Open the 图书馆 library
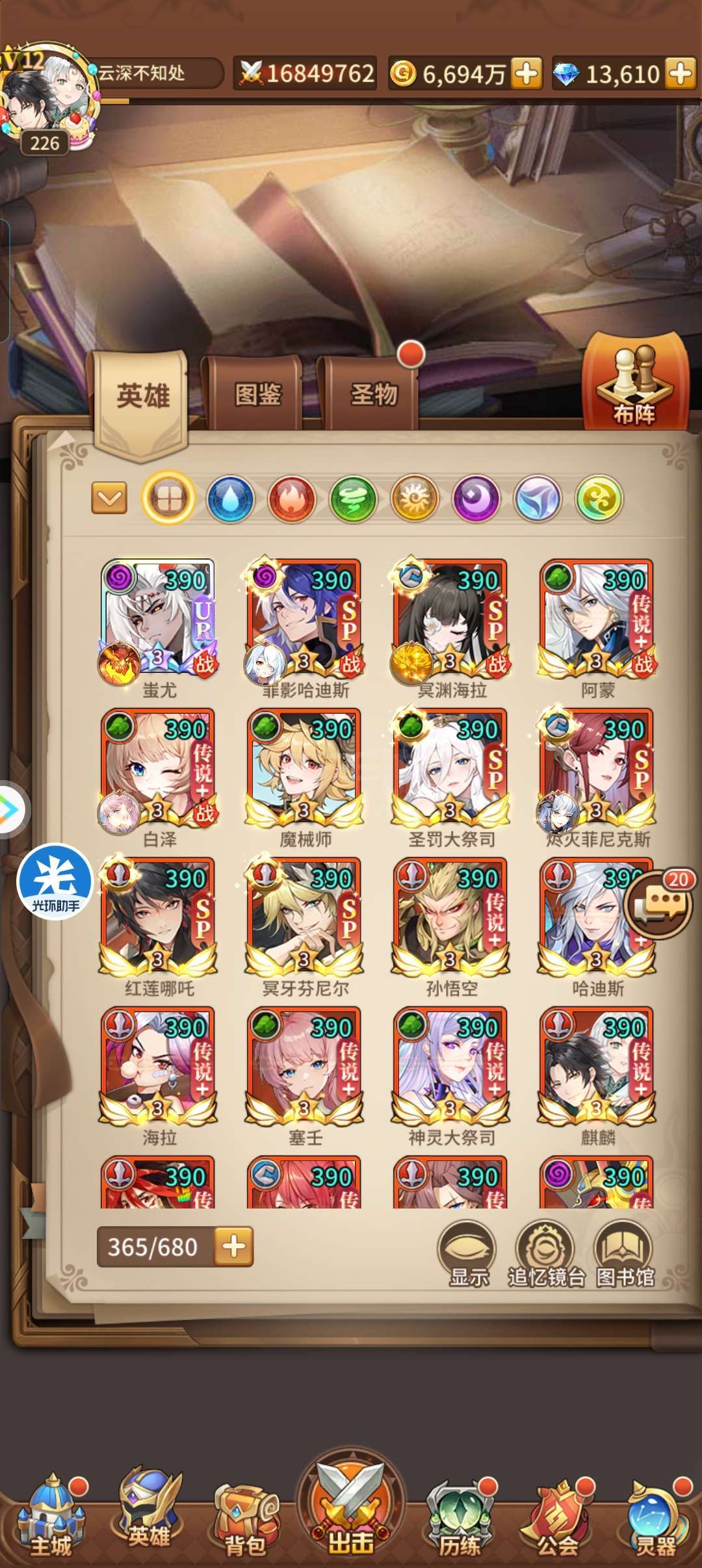The image size is (702, 1568). (x=625, y=1254)
